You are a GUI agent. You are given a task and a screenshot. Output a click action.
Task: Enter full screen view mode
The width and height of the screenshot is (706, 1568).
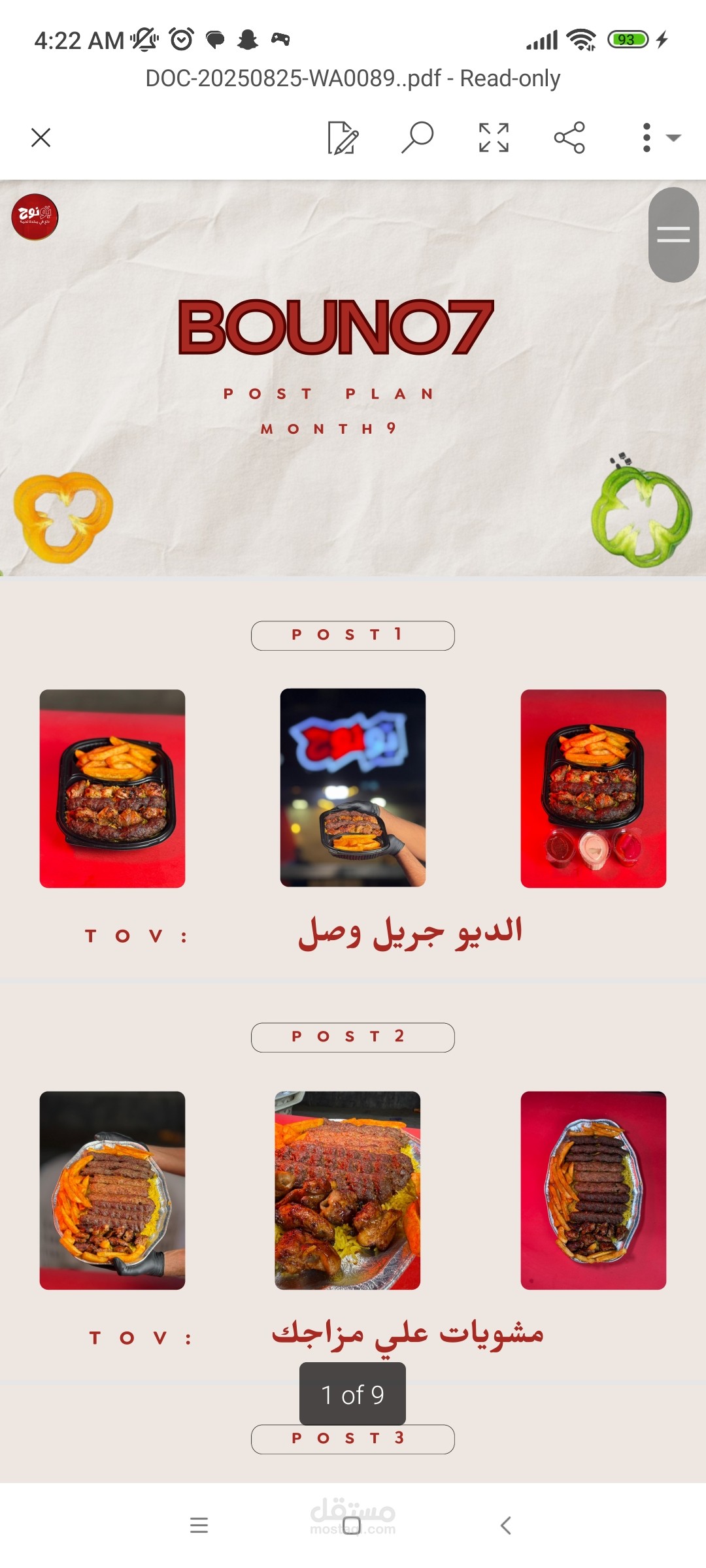pyautogui.click(x=494, y=138)
